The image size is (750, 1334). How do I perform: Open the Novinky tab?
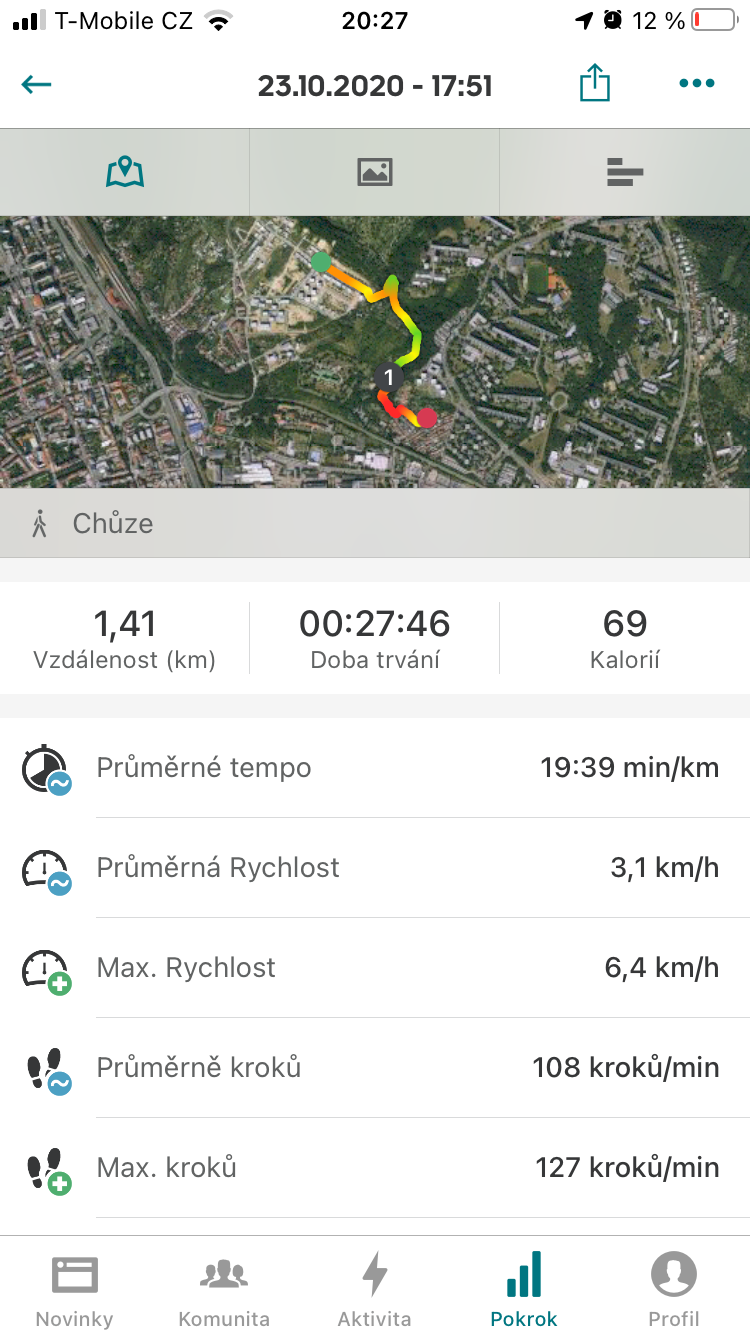click(x=75, y=1289)
